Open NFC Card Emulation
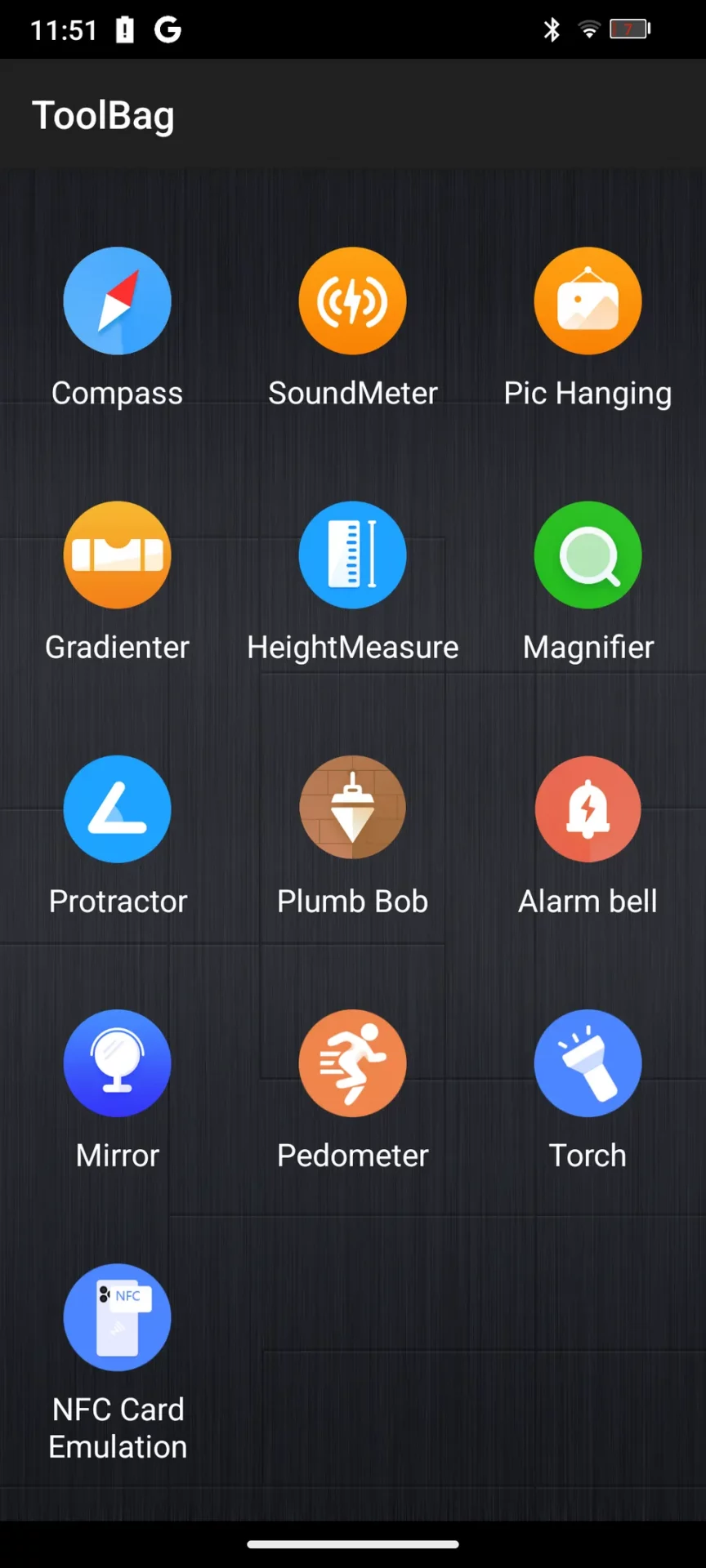Viewport: 706px width, 1568px height. pyautogui.click(x=117, y=1317)
